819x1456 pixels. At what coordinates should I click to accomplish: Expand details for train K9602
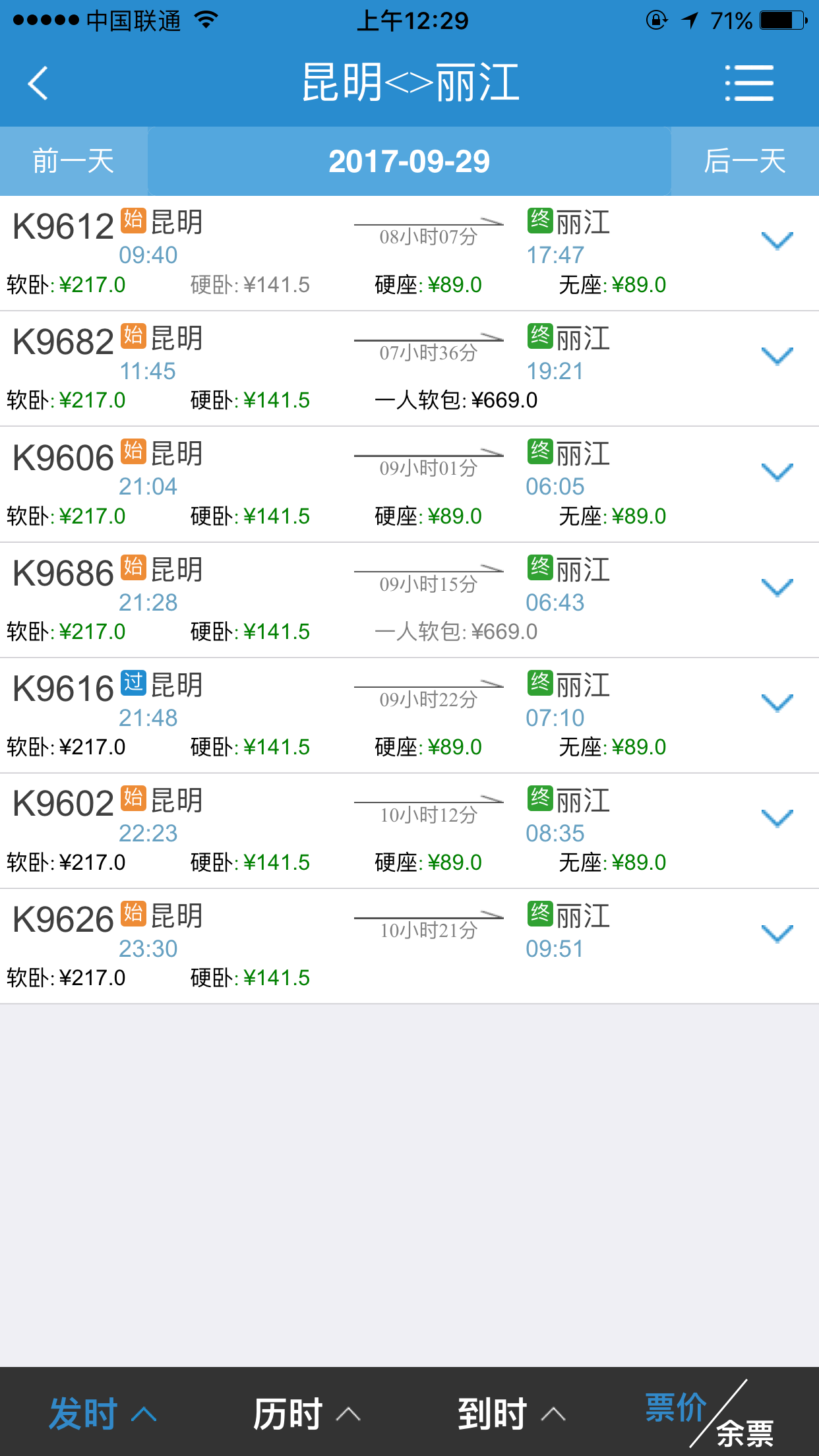pyautogui.click(x=777, y=818)
